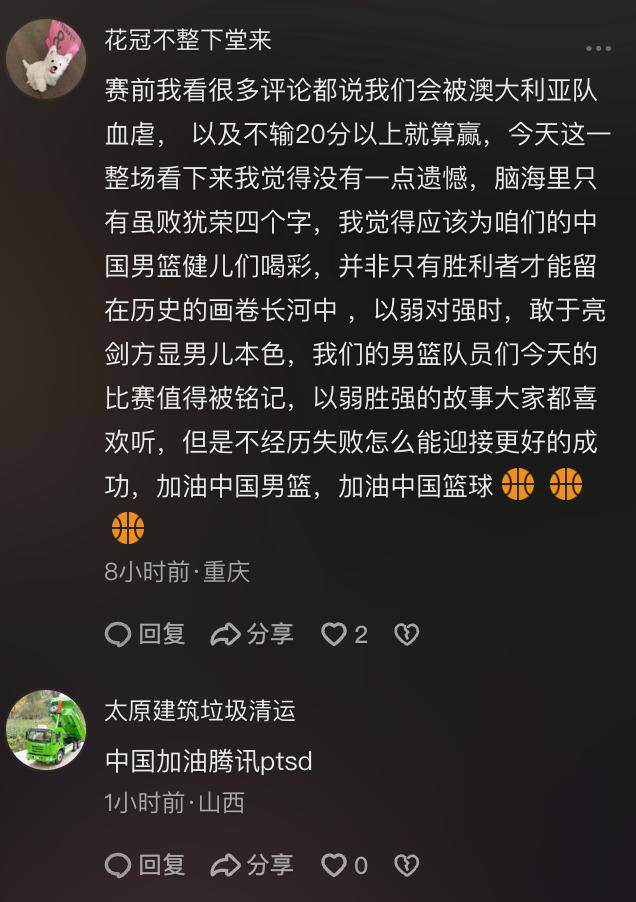The height and width of the screenshot is (902, 636).
Task: Like 太原建筑垃圾清运's comment
Action: click(333, 865)
